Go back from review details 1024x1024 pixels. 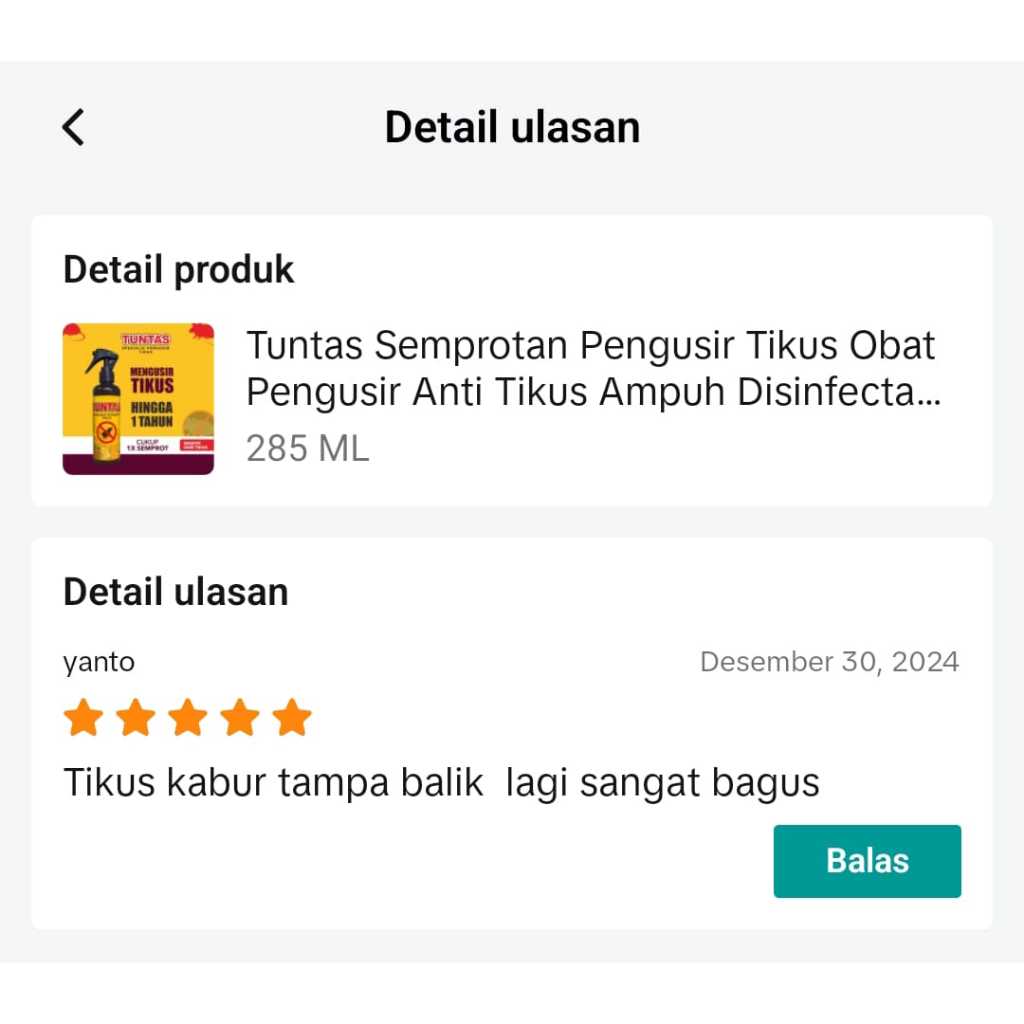[73, 128]
